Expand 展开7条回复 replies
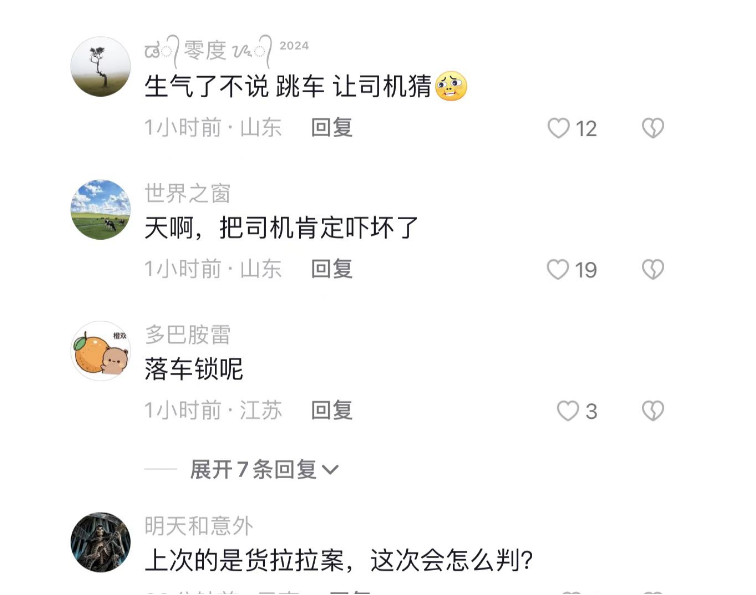 tap(264, 469)
